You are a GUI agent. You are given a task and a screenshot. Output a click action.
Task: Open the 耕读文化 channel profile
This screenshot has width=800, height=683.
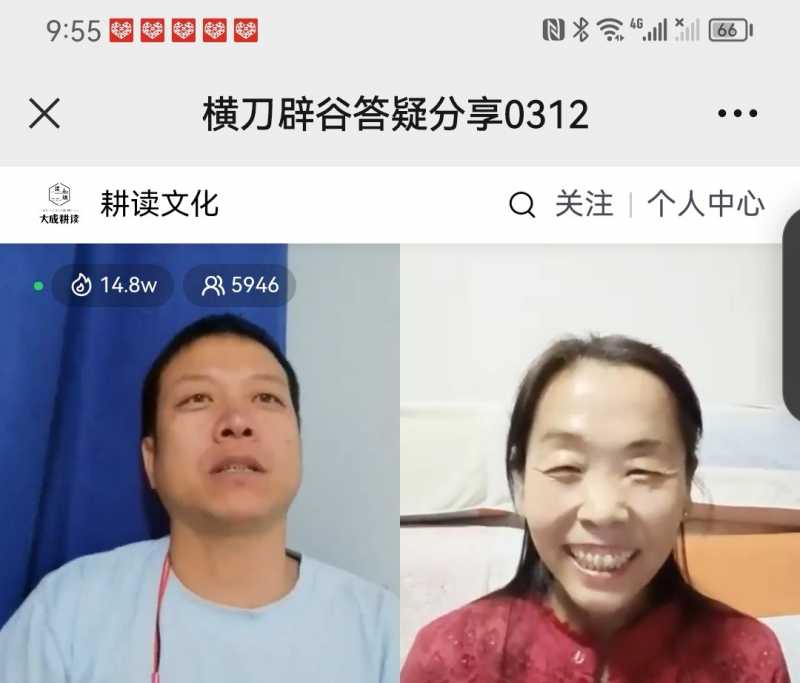[158, 204]
